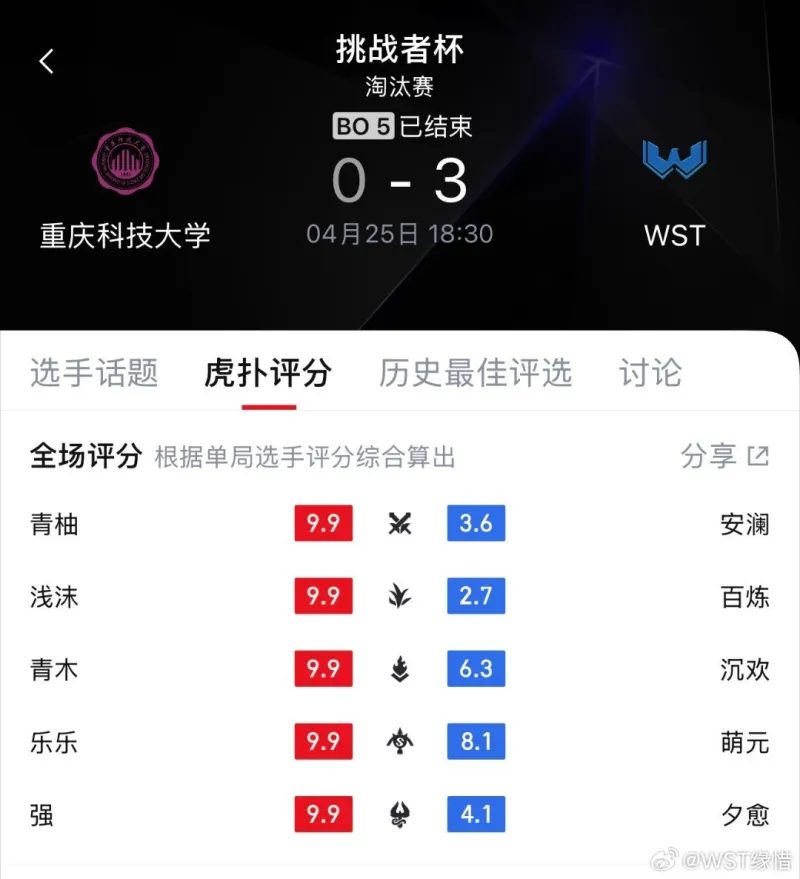Open the 历史最佳评选 tab
Image resolution: width=800 pixels, height=879 pixels.
click(472, 373)
